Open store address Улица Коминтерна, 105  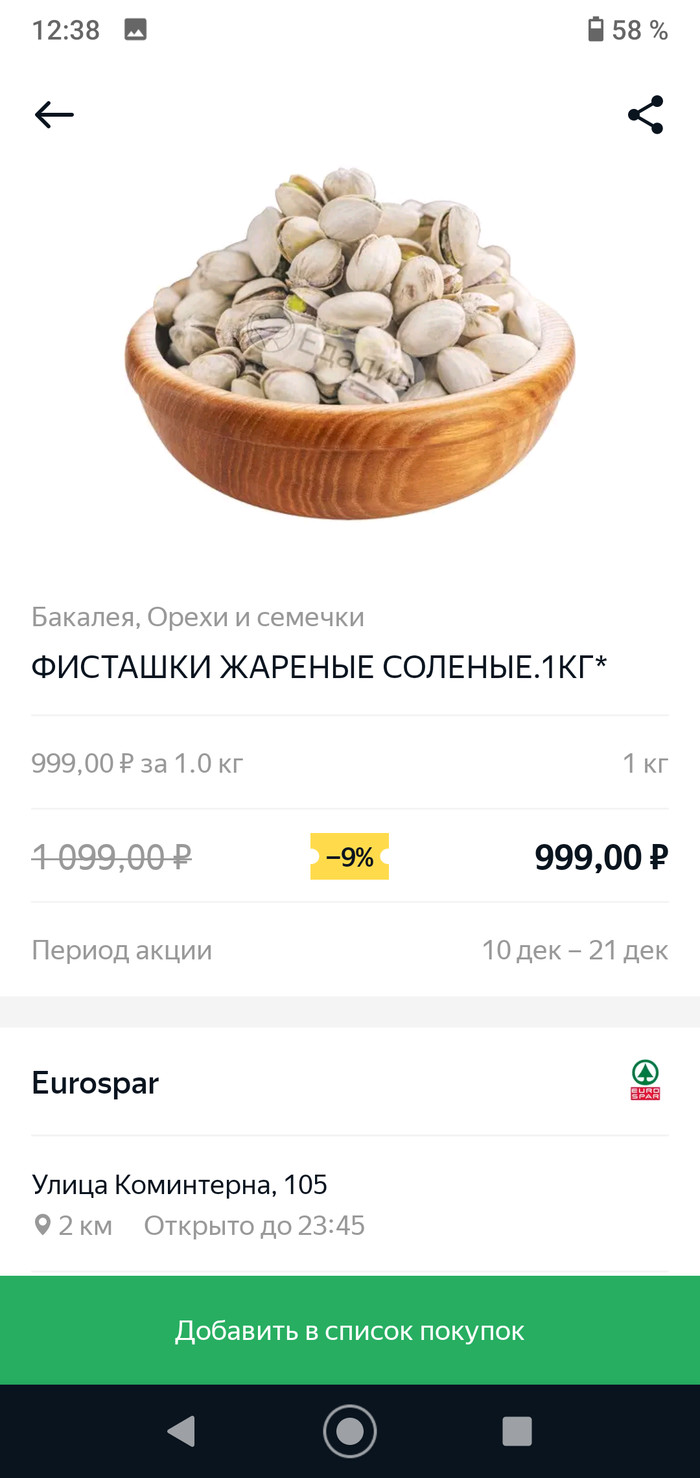pyautogui.click(x=180, y=1186)
